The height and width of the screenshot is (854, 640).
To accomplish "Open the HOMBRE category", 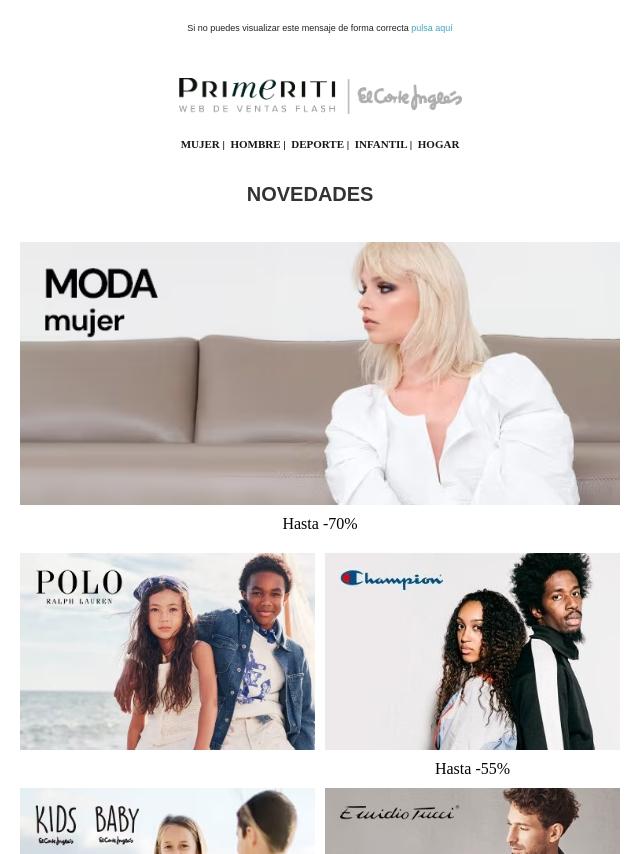I will (x=255, y=144).
